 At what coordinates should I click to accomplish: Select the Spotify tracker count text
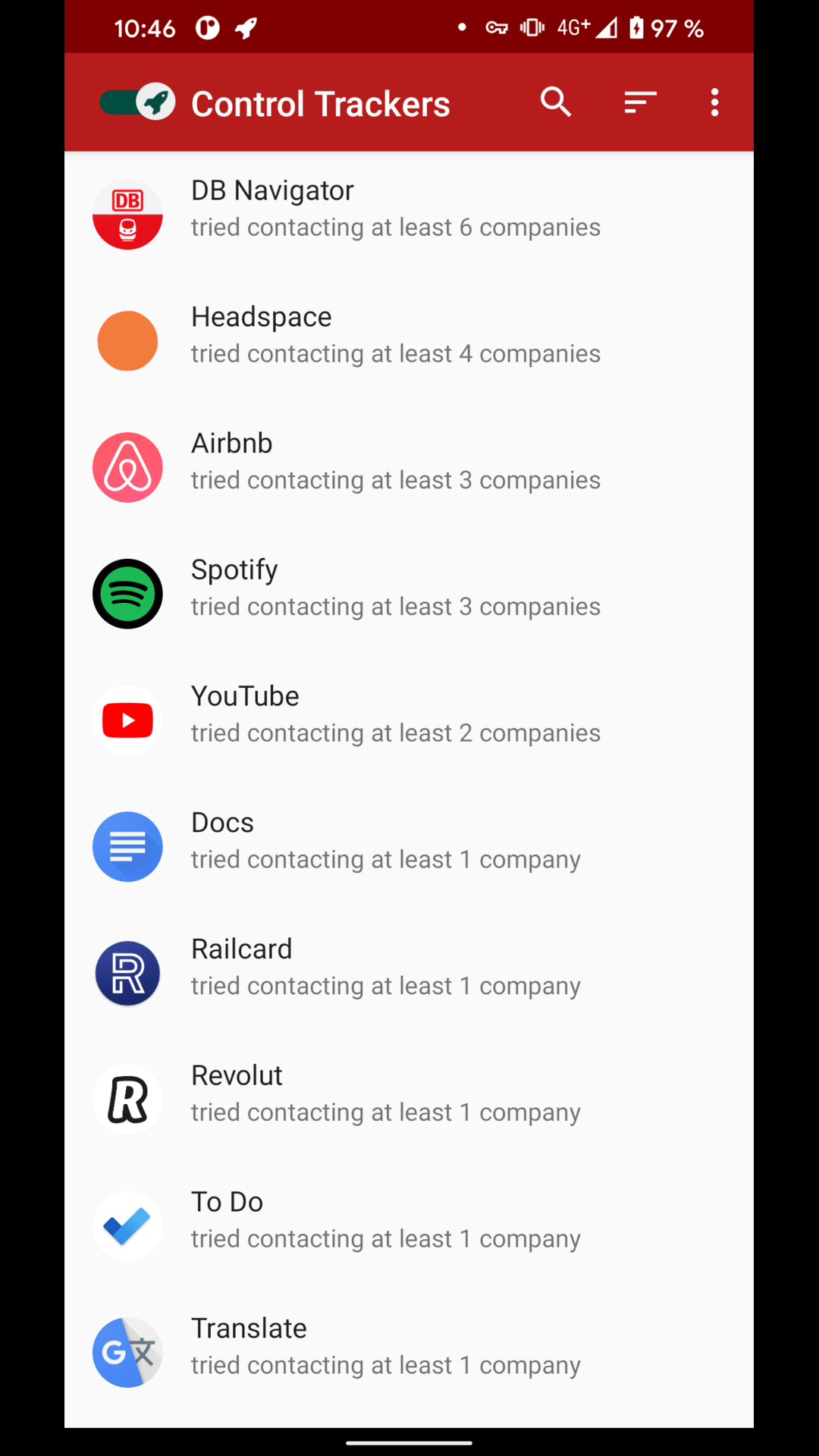395,606
